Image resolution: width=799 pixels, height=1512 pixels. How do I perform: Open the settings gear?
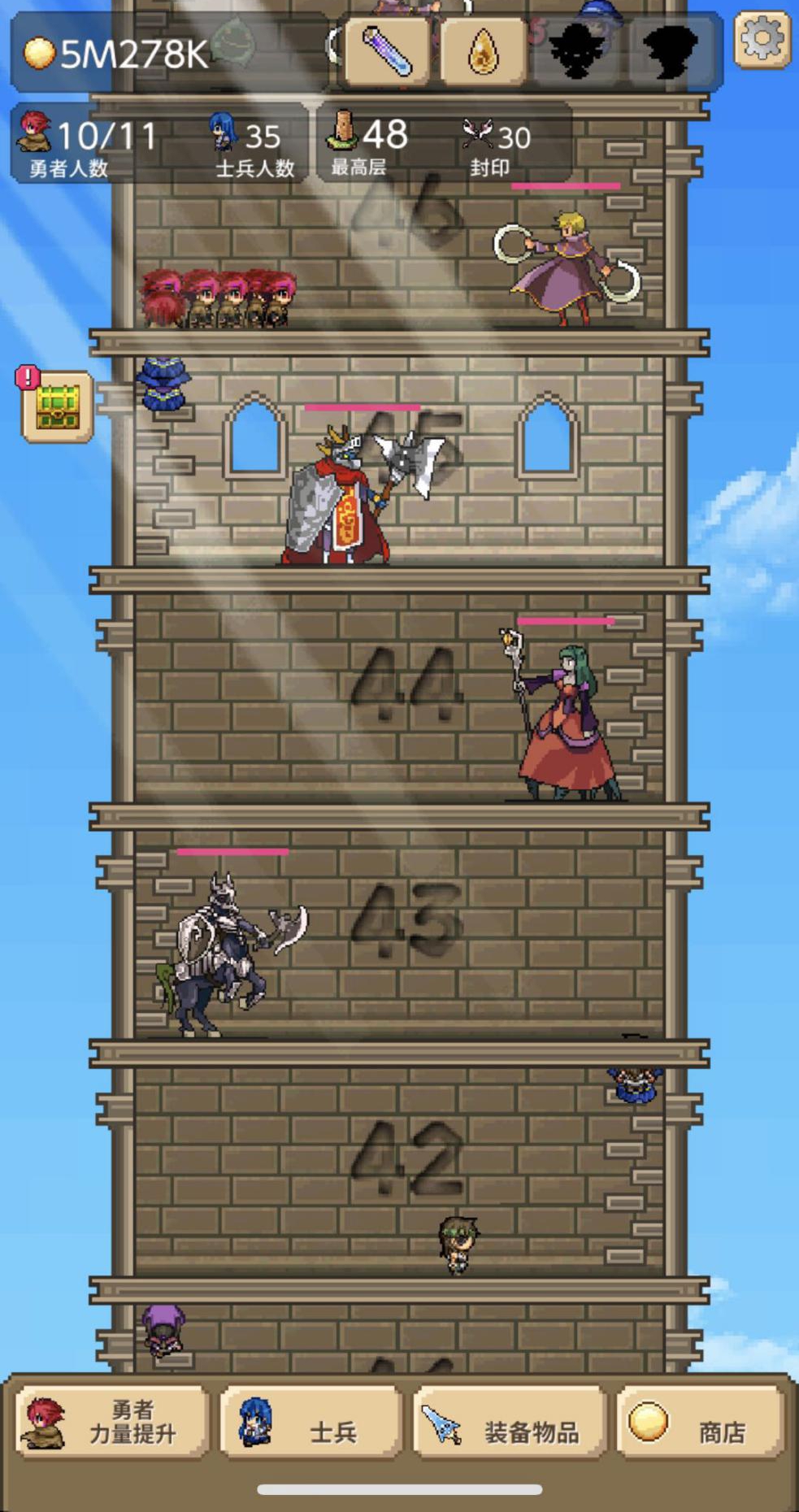coord(762,38)
